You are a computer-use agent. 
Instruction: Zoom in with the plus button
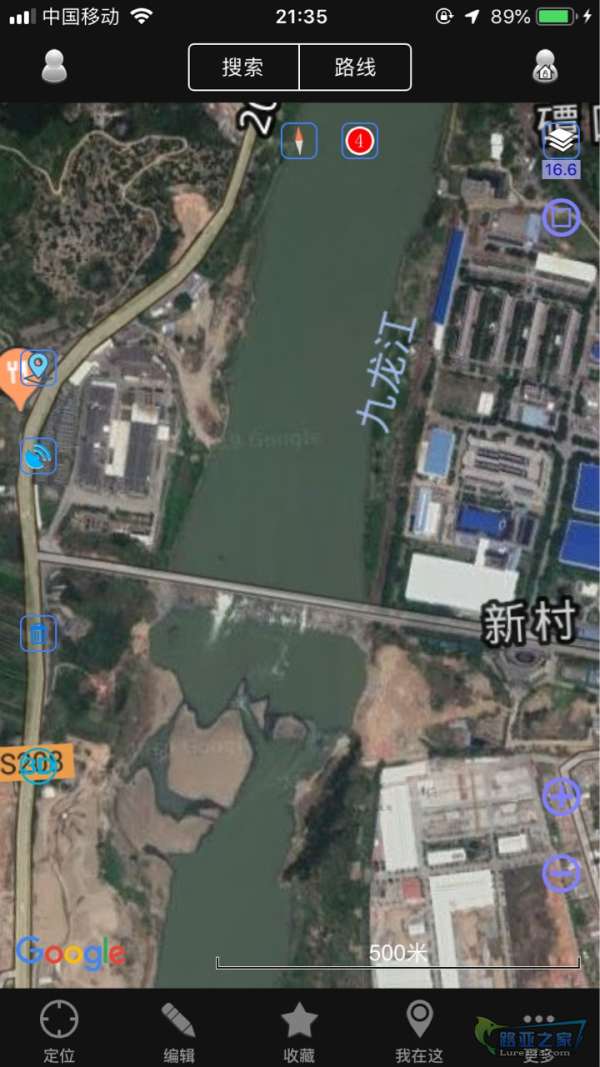tap(561, 797)
